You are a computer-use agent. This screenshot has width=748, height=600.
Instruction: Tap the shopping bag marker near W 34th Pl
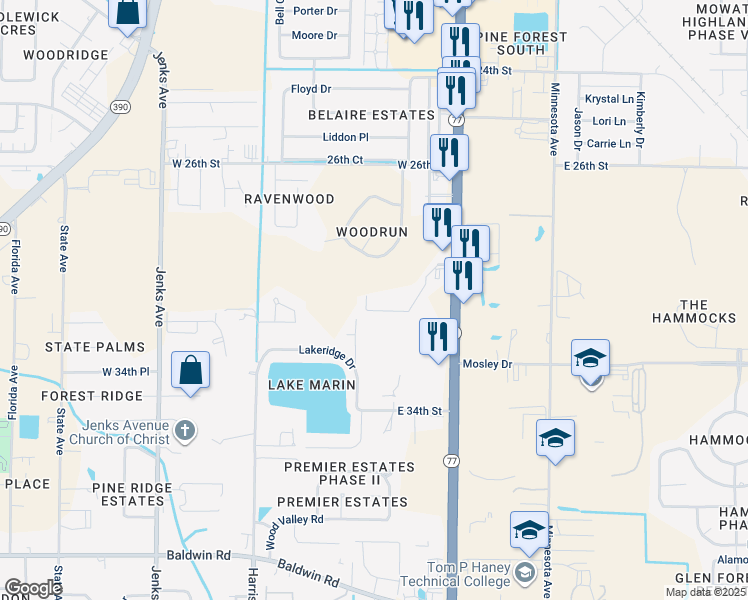(189, 371)
